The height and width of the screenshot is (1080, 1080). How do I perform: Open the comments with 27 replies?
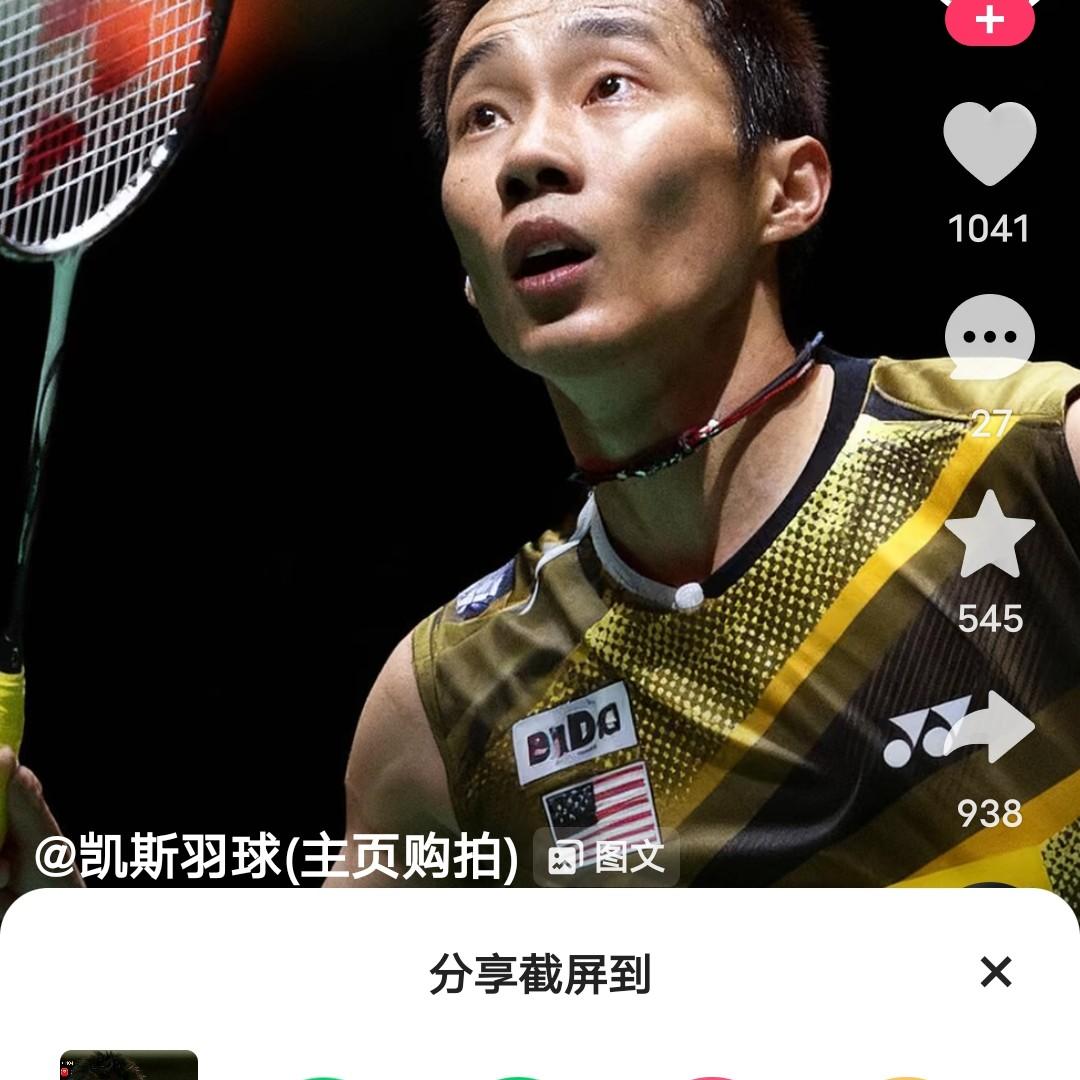point(989,338)
